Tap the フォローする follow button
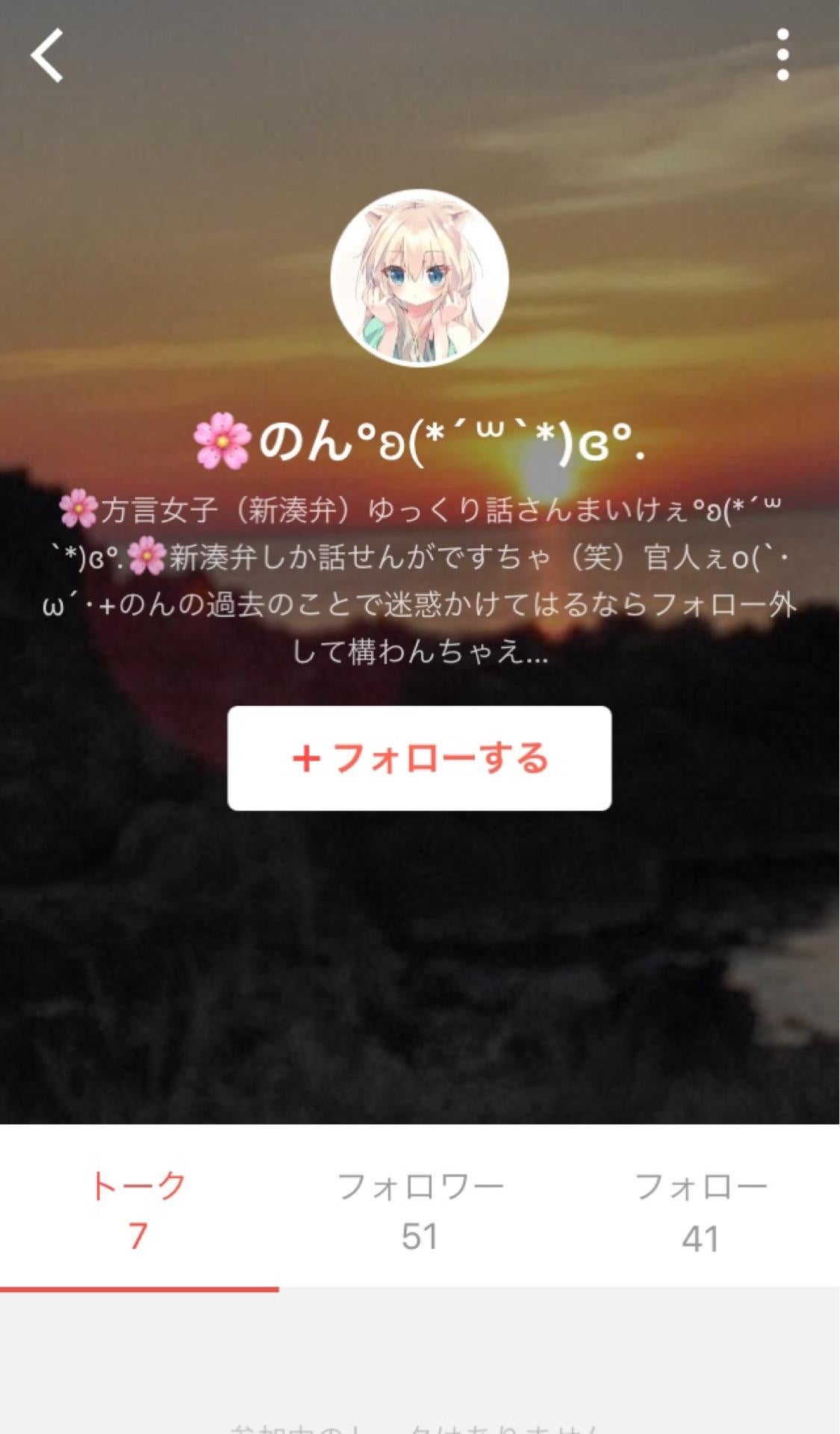This screenshot has width=840, height=1434. pyautogui.click(x=420, y=757)
